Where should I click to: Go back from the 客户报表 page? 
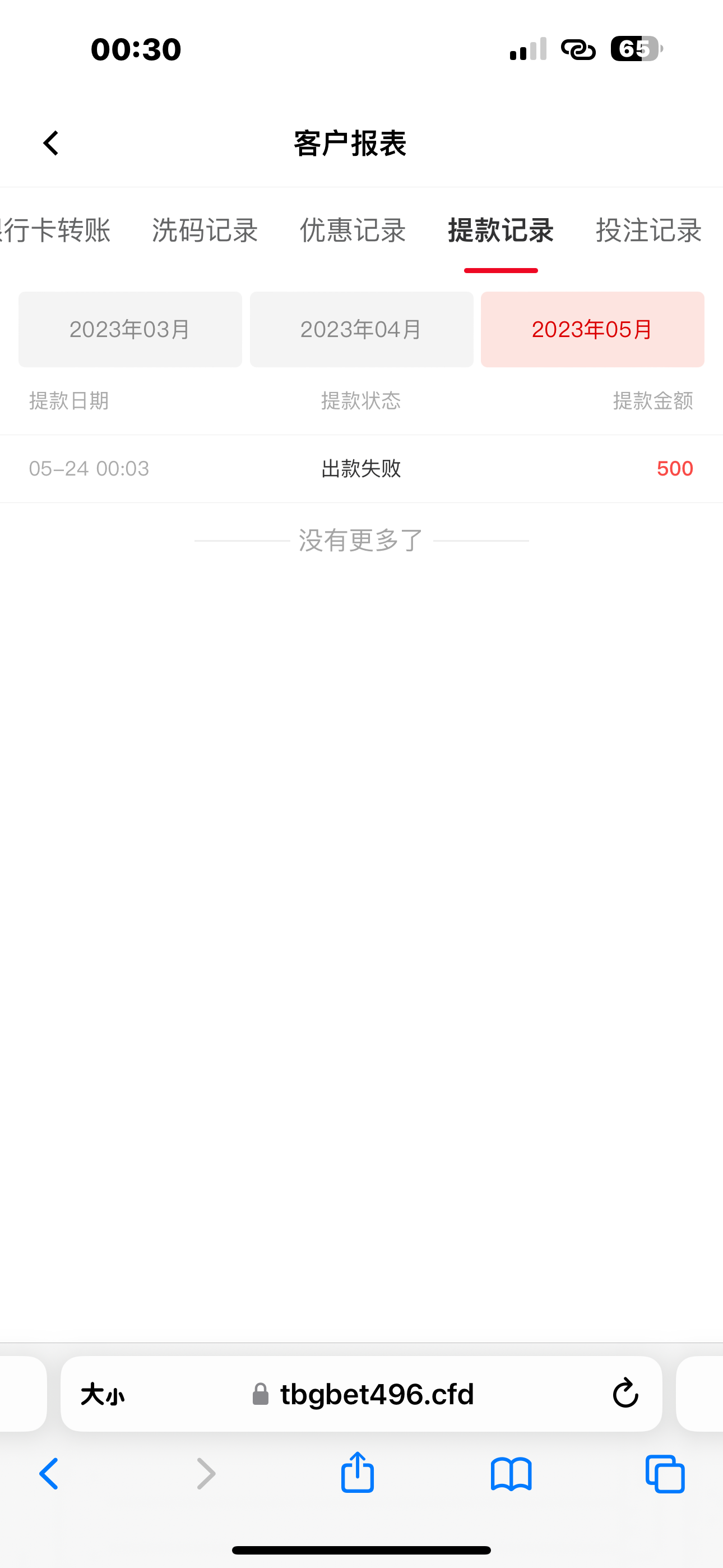pyautogui.click(x=51, y=144)
